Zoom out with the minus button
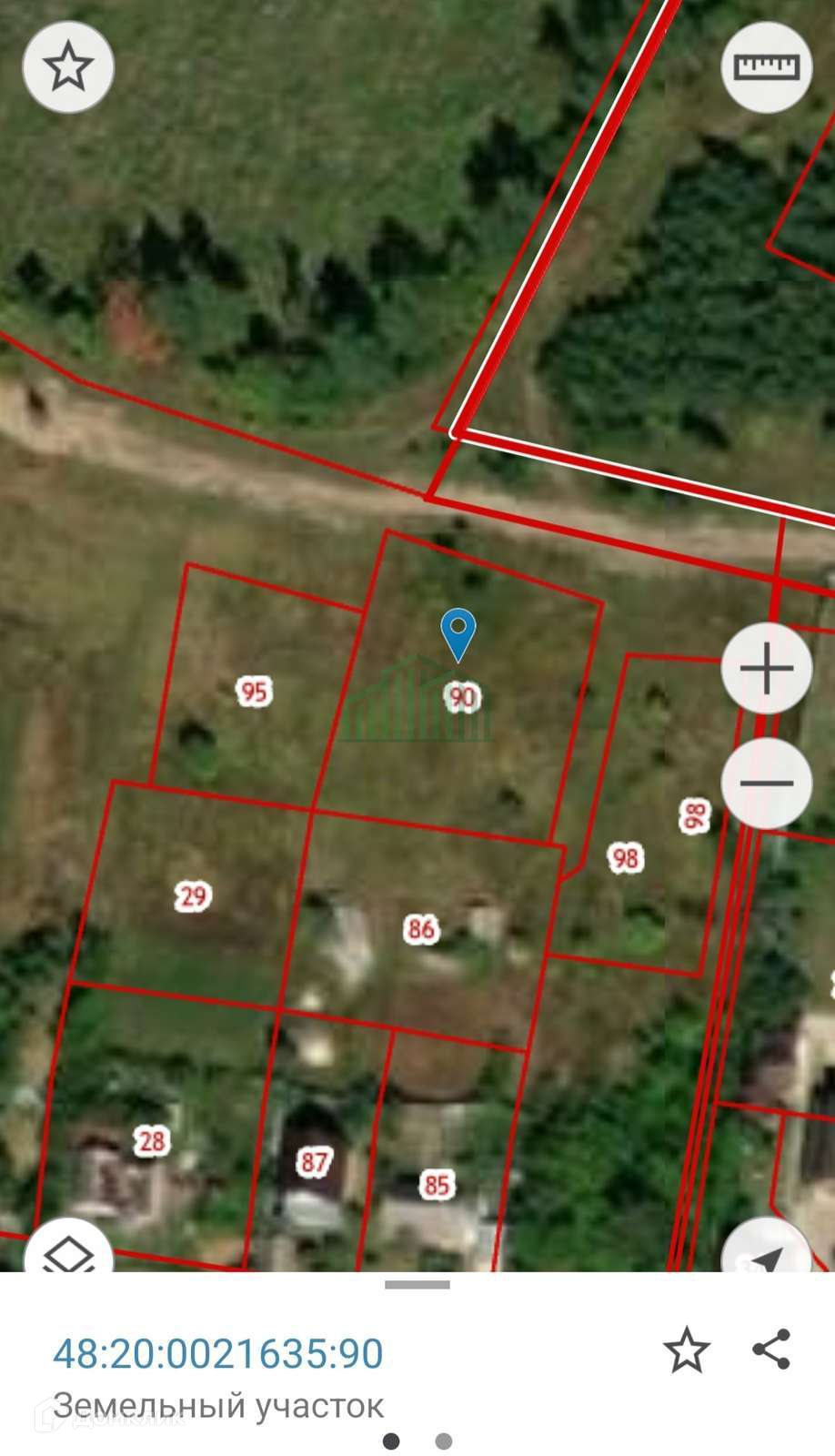835x1456 pixels. pos(766,783)
